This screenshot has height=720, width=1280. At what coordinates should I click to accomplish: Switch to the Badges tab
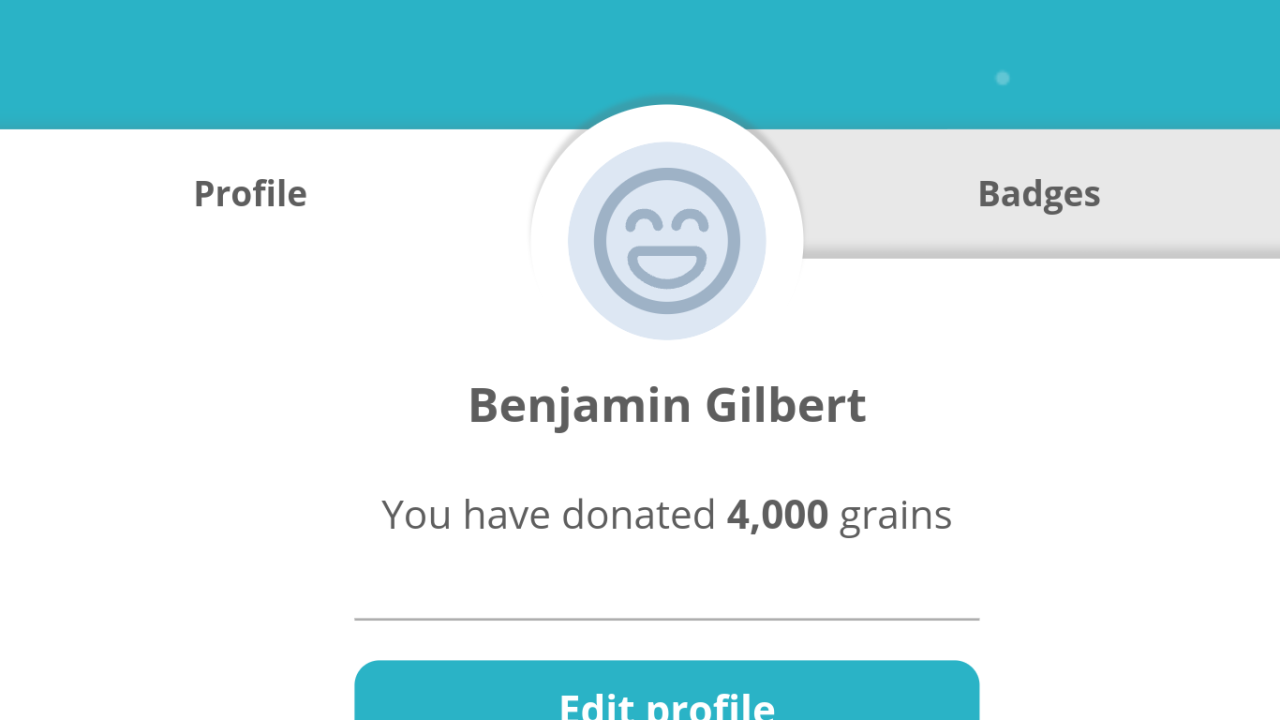(x=1039, y=194)
